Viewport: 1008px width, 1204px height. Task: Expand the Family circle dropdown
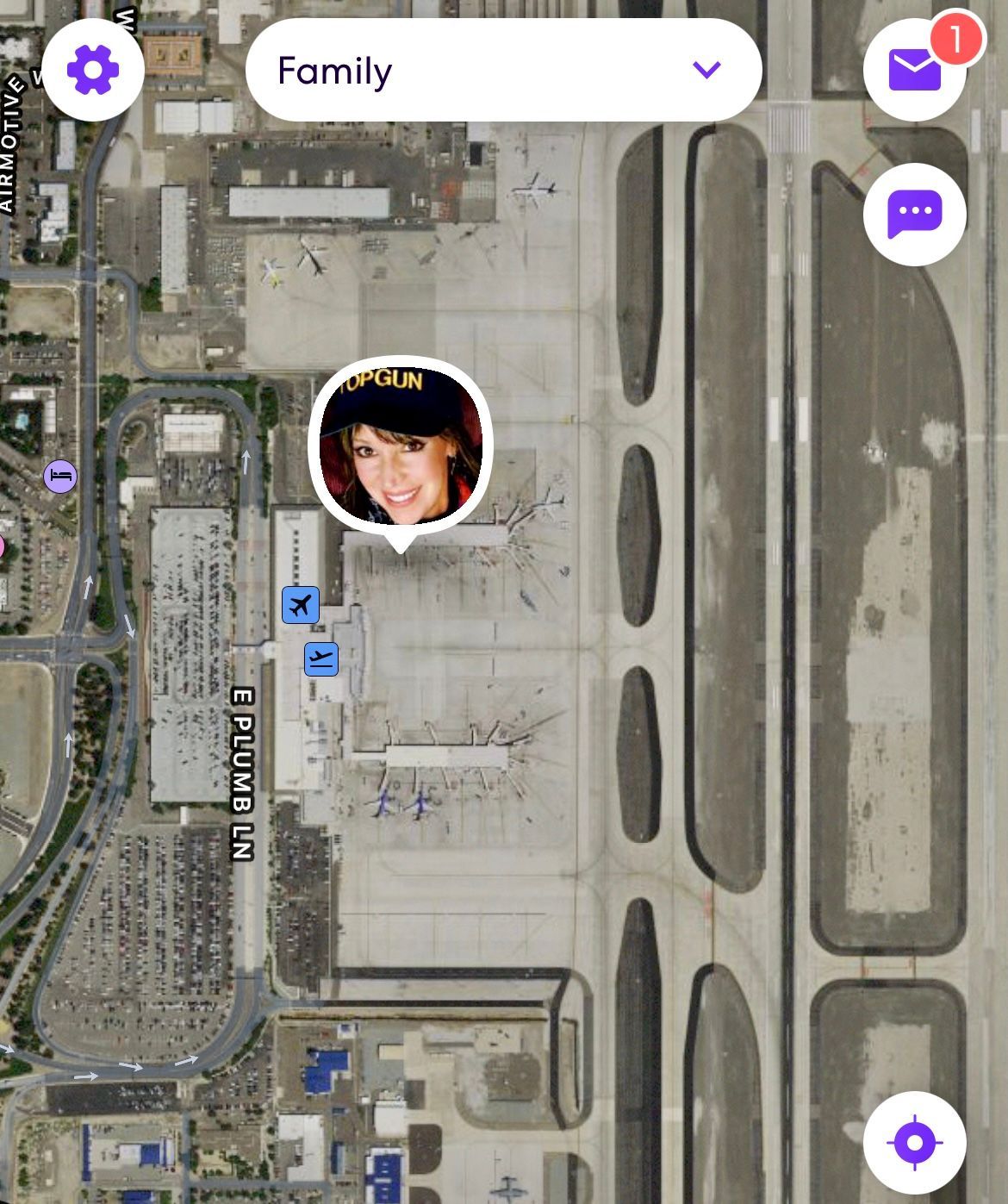503,70
